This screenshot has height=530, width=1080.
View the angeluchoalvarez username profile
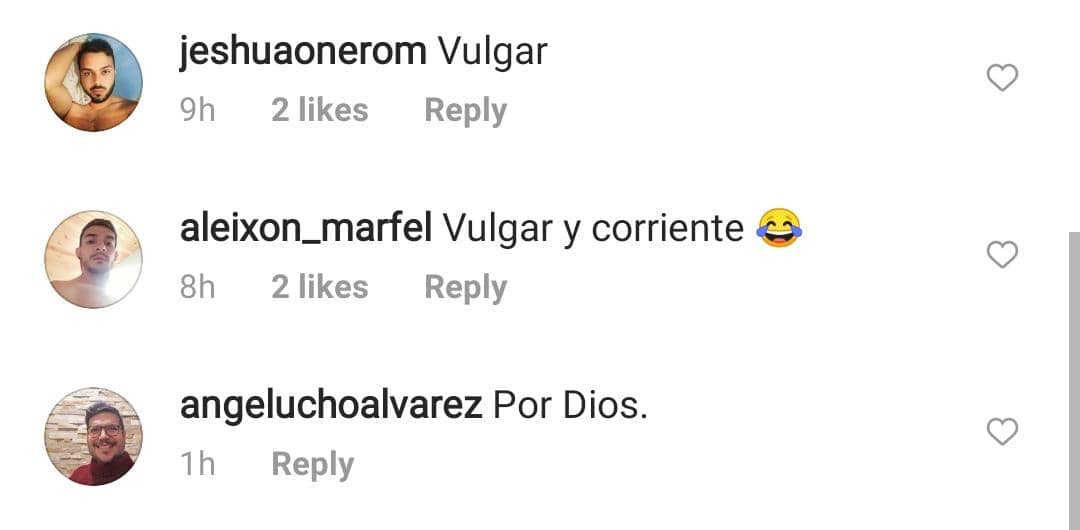331,406
